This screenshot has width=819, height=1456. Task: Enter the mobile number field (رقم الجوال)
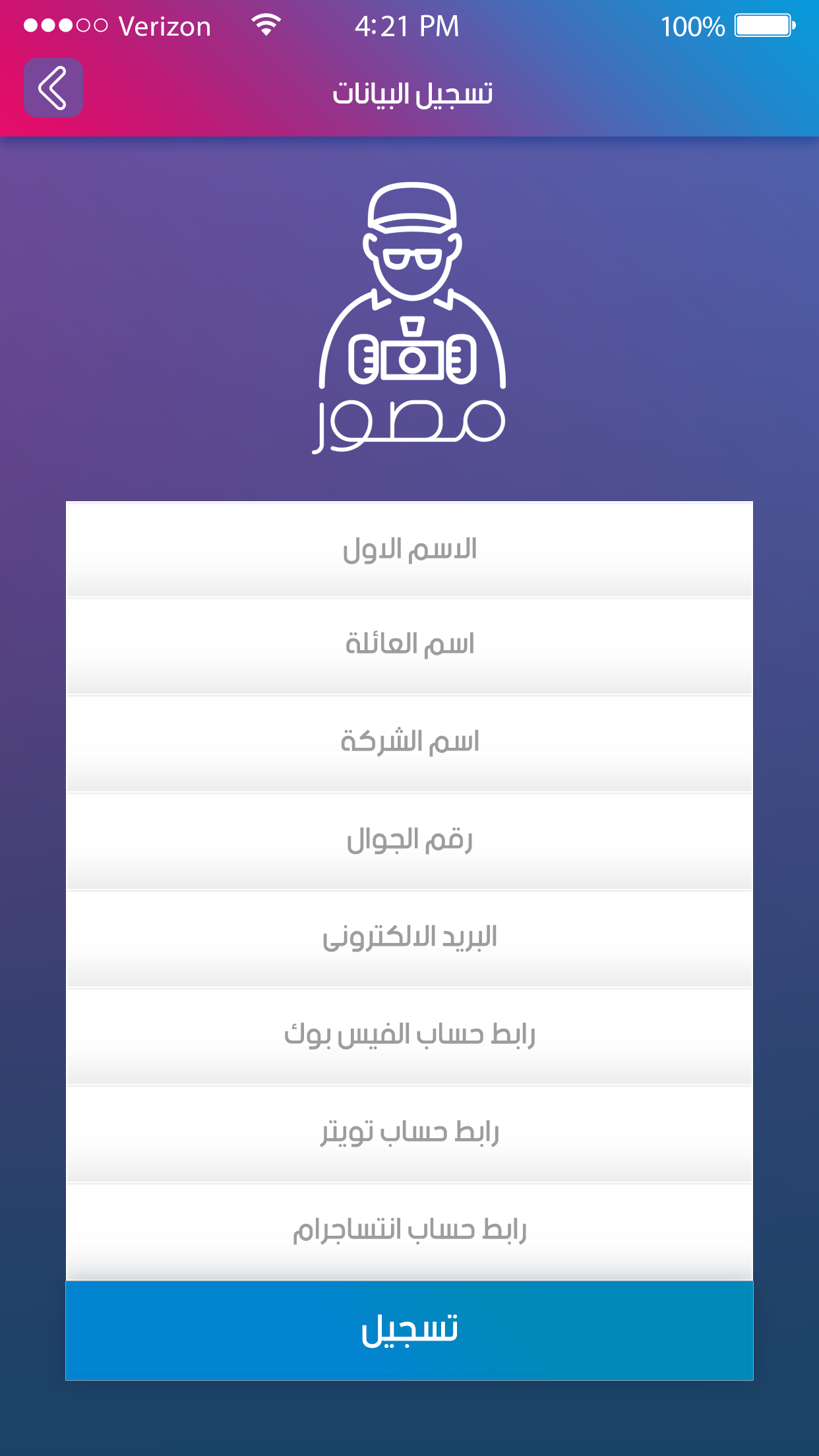(x=409, y=841)
